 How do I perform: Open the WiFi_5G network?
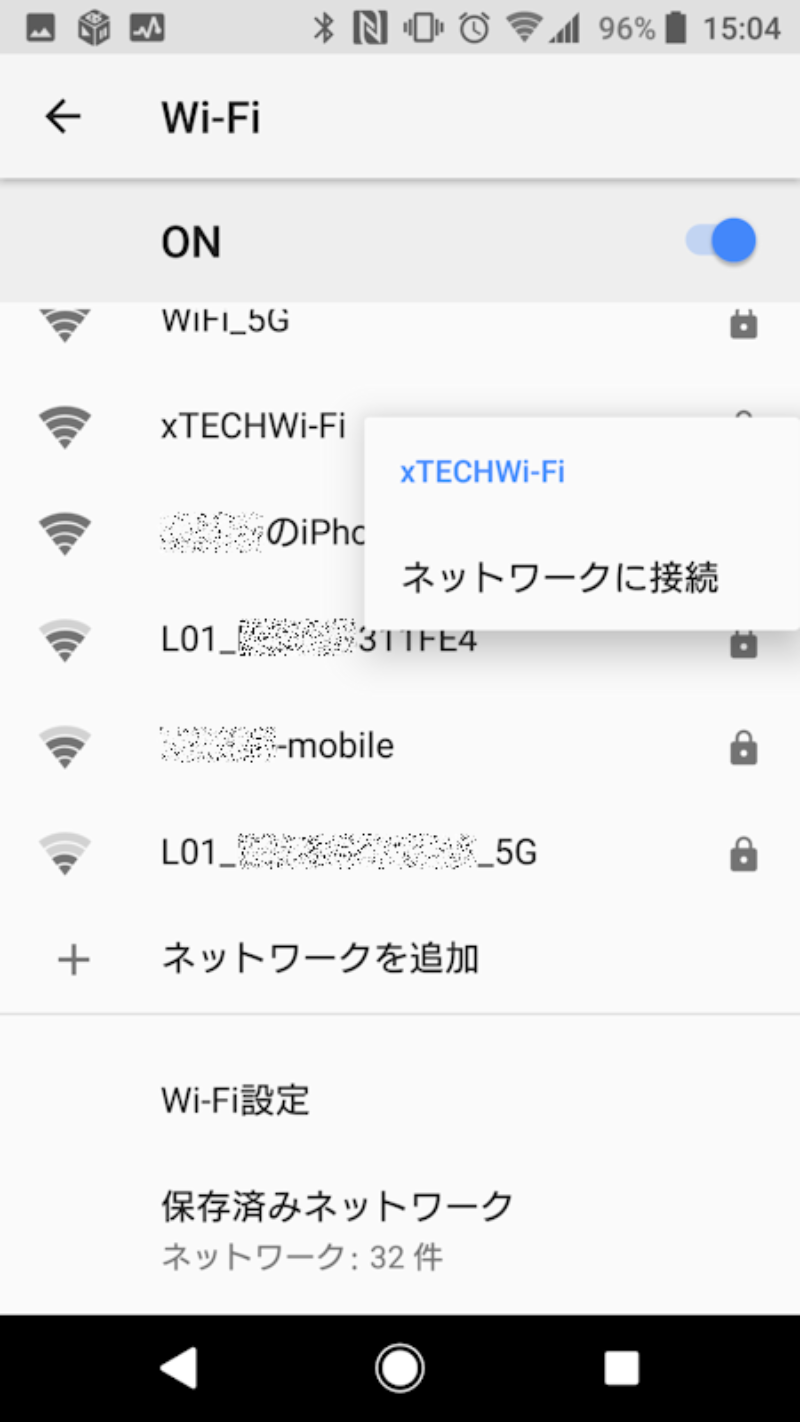point(225,322)
